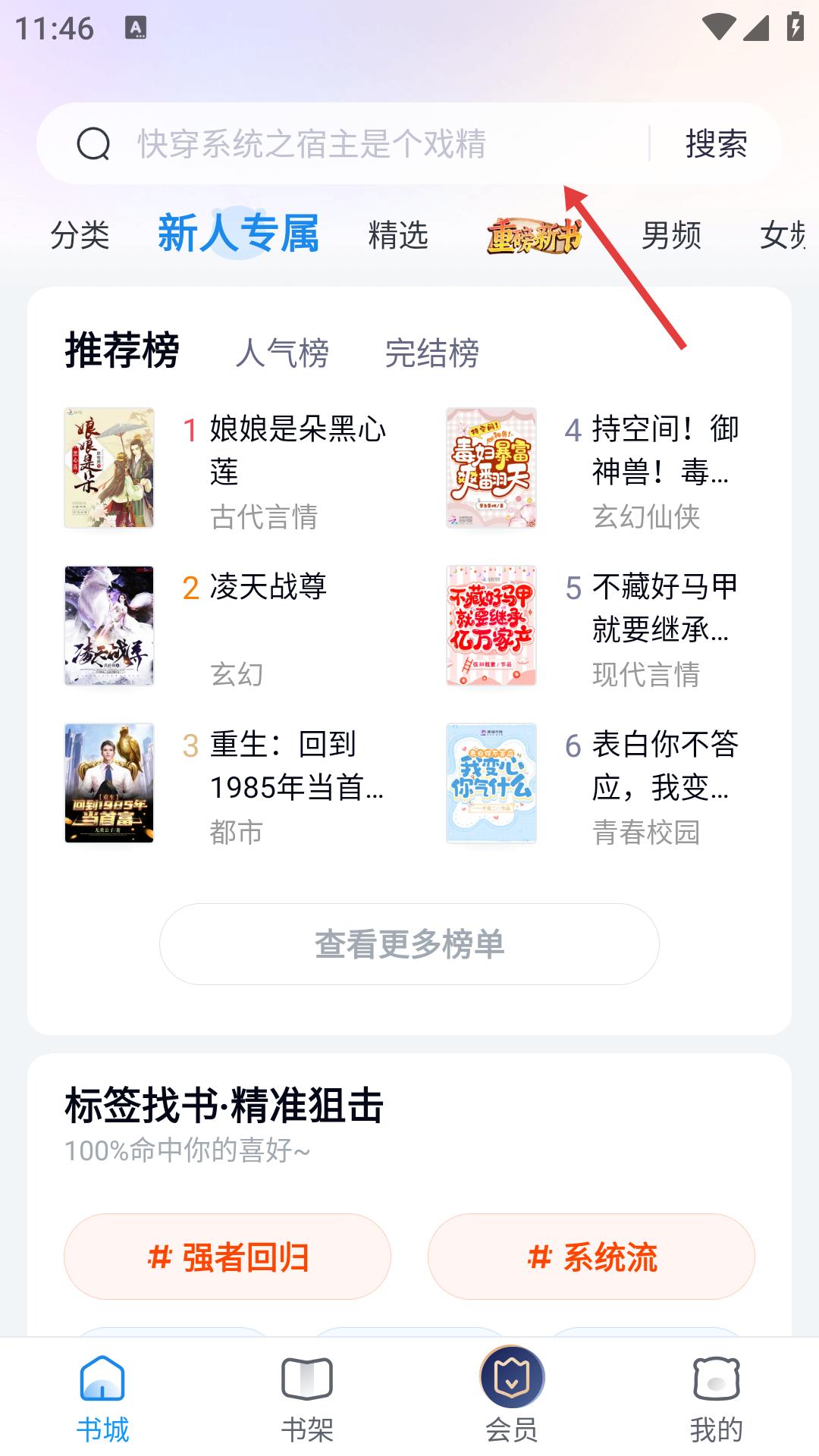Open 重生：回到1985年当首富 book
This screenshot has width=819, height=1456.
coord(296,766)
